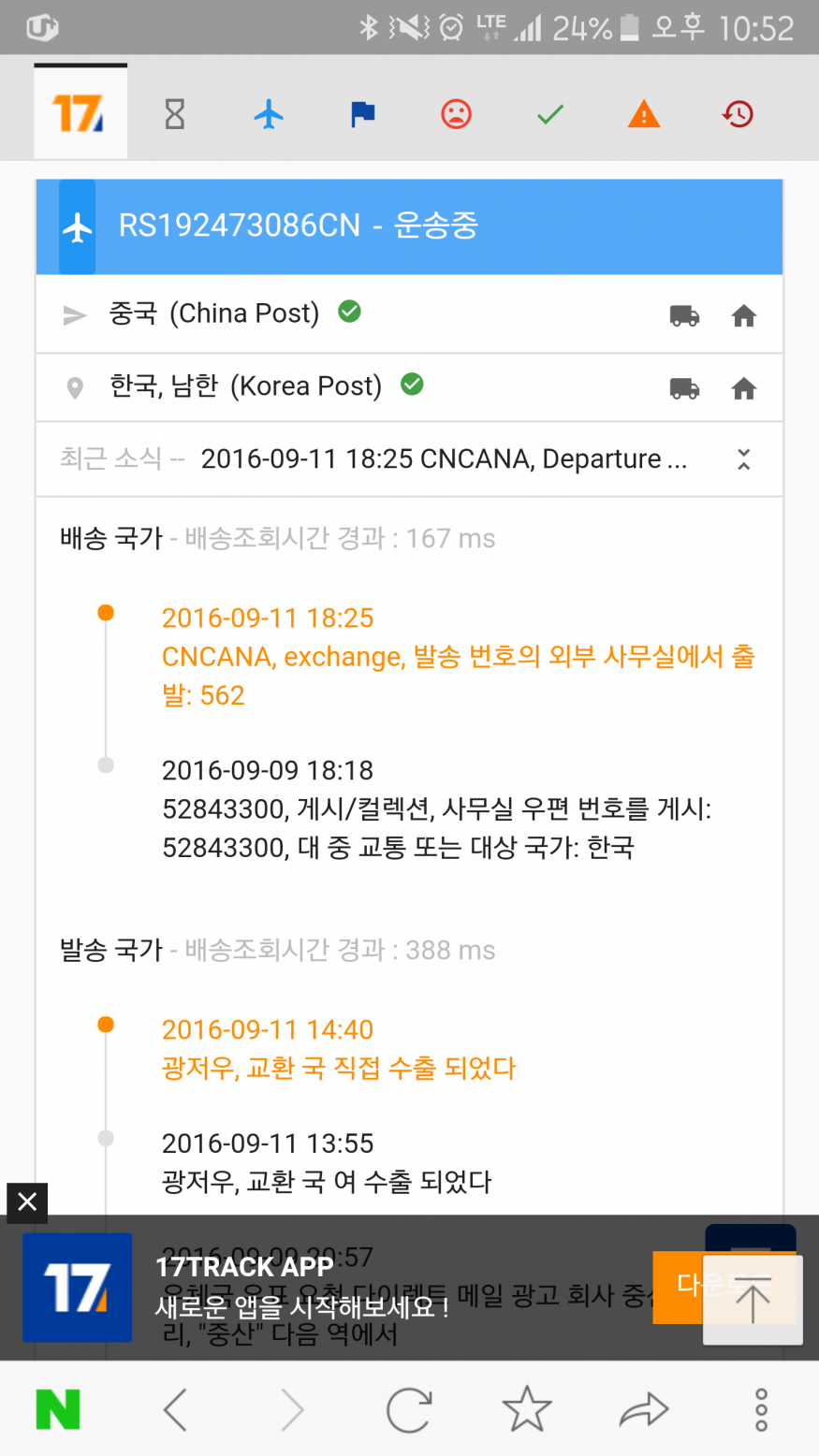Jump back to top with arrow button
Screen dimensions: 819x1456
[753, 1299]
